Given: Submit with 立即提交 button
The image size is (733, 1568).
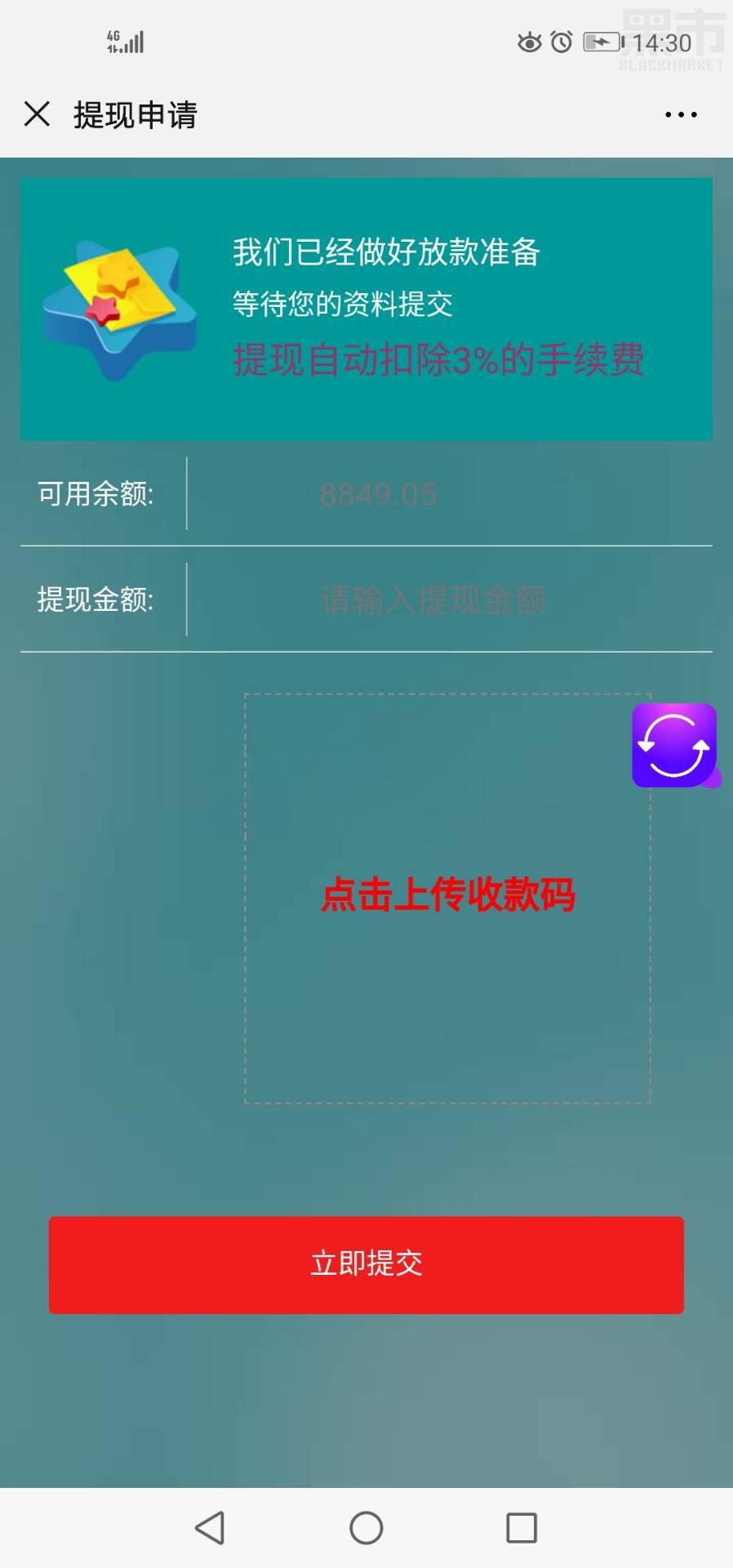Looking at the screenshot, I should point(366,1264).
